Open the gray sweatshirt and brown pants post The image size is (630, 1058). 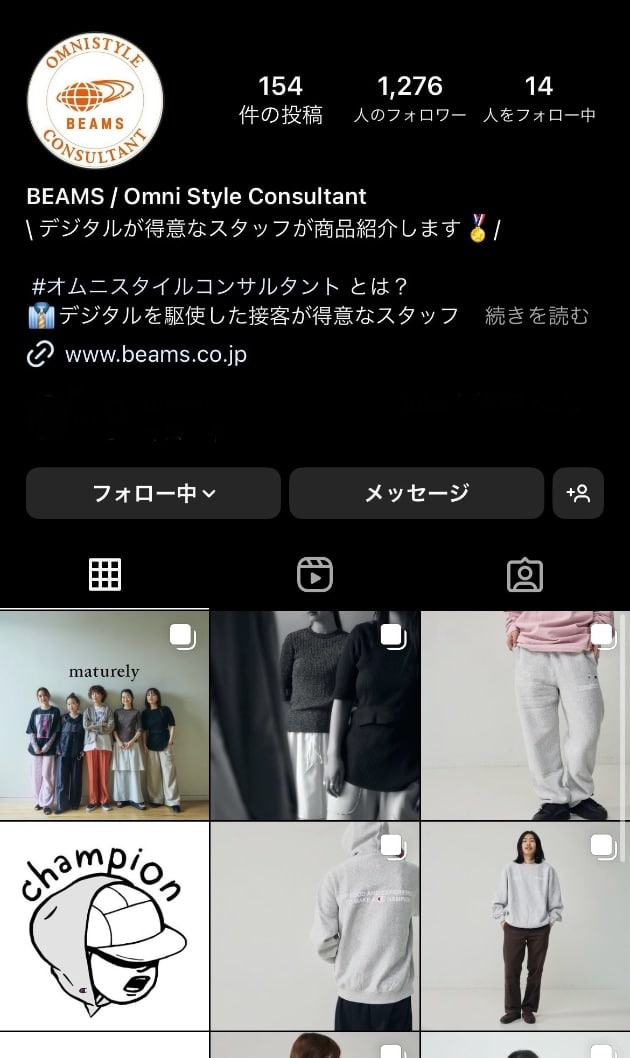click(525, 926)
